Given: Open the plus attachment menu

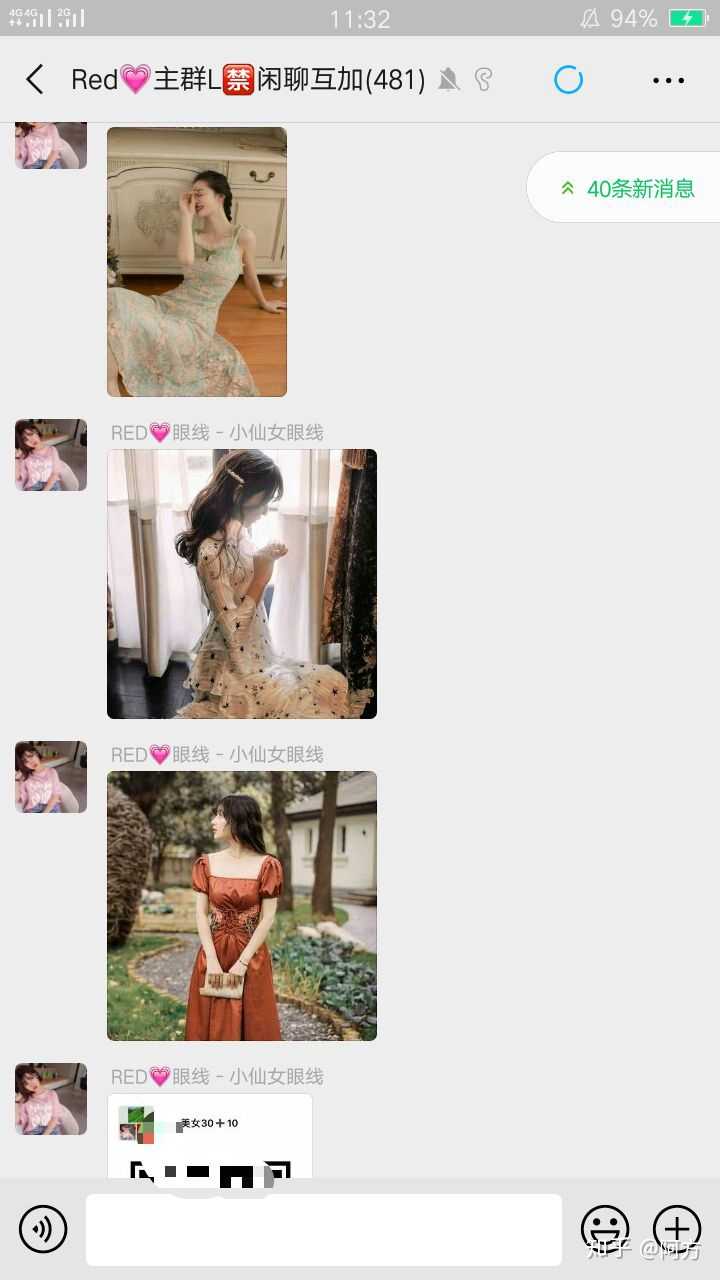Looking at the screenshot, I should point(677,1229).
